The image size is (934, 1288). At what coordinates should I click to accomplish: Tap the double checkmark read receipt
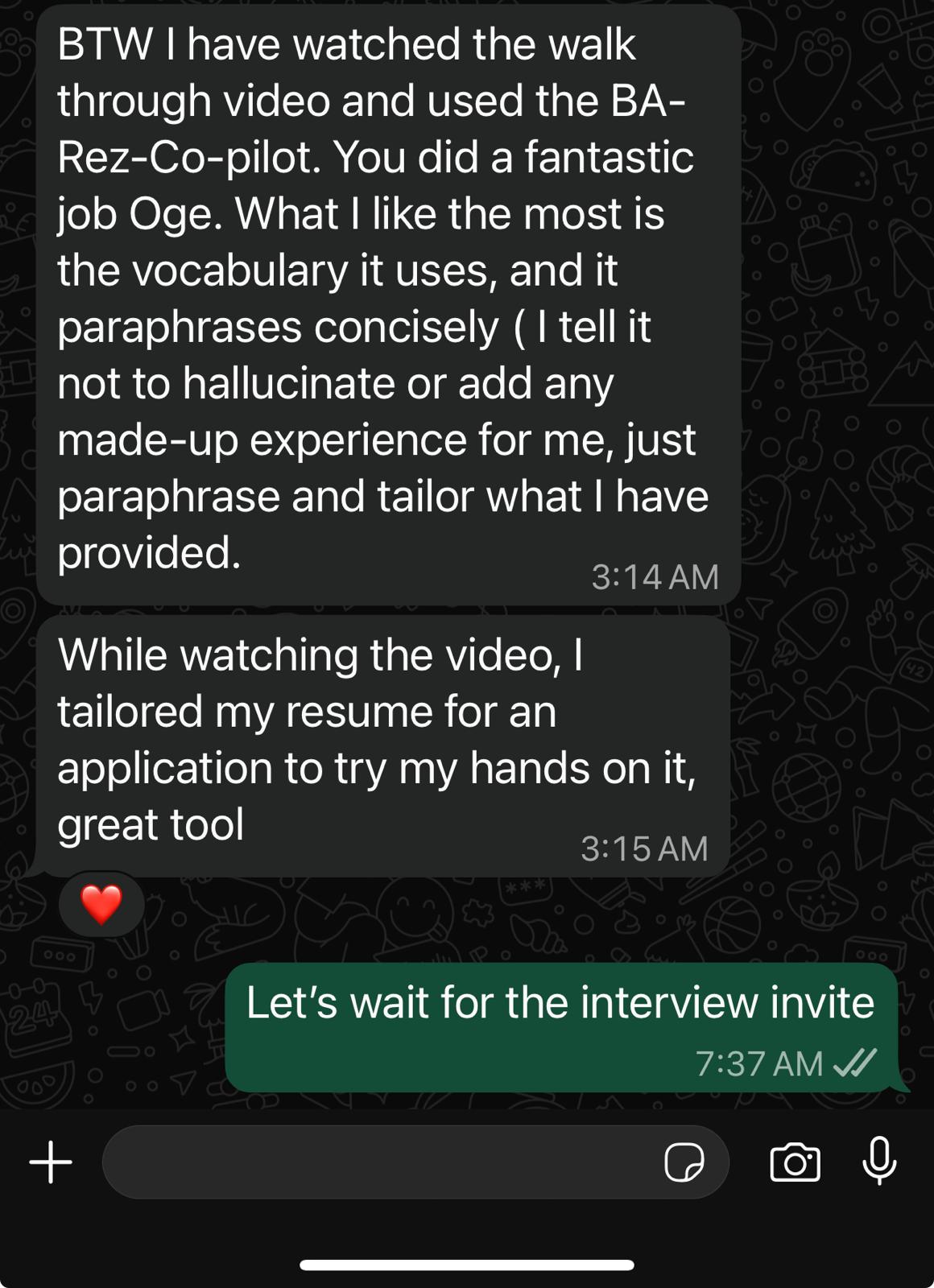(857, 1063)
